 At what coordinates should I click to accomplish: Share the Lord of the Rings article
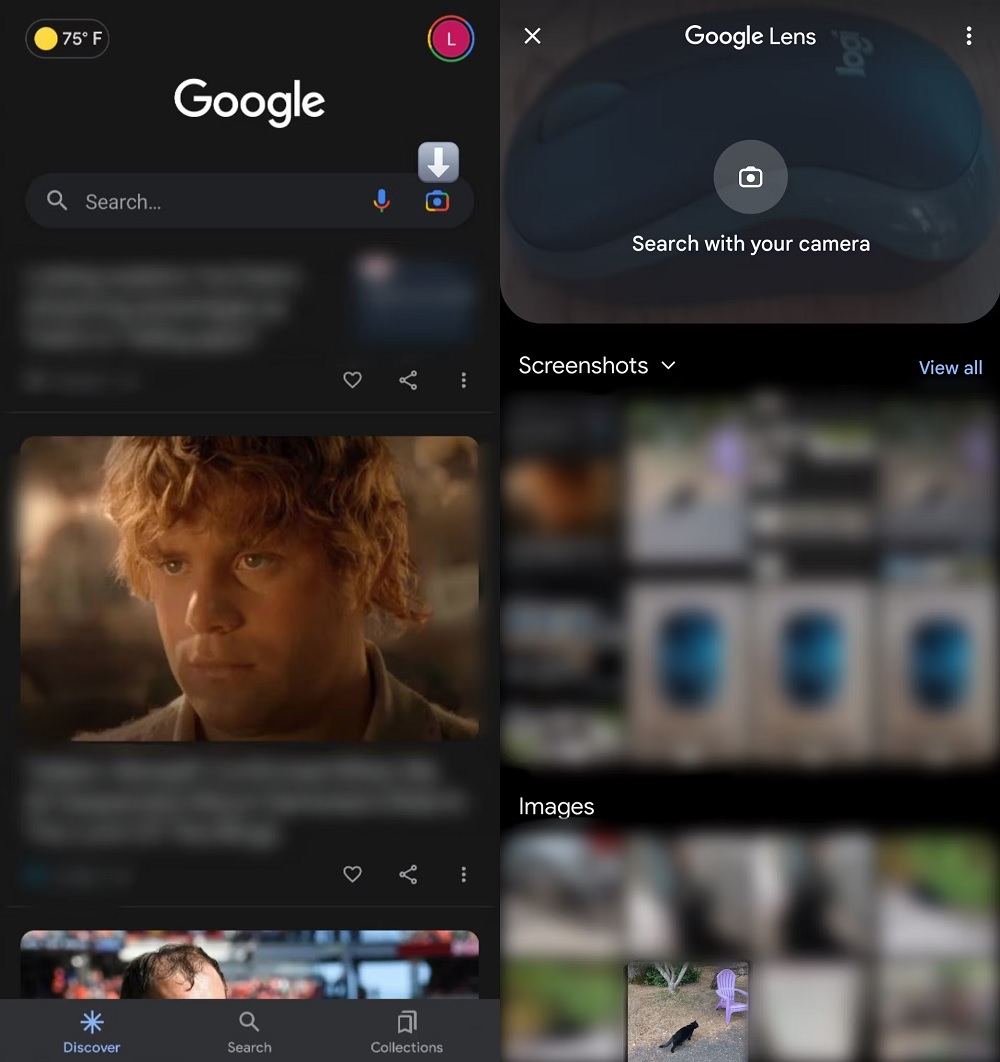tap(407, 873)
